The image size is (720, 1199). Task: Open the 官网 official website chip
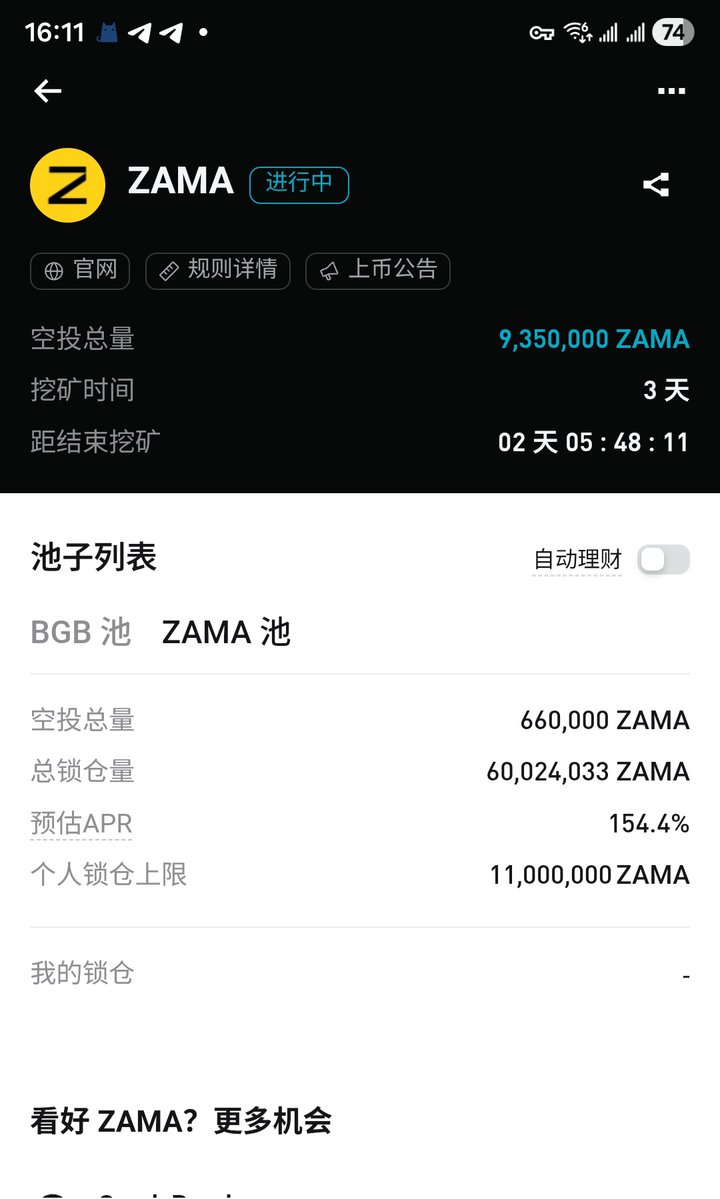(x=80, y=270)
